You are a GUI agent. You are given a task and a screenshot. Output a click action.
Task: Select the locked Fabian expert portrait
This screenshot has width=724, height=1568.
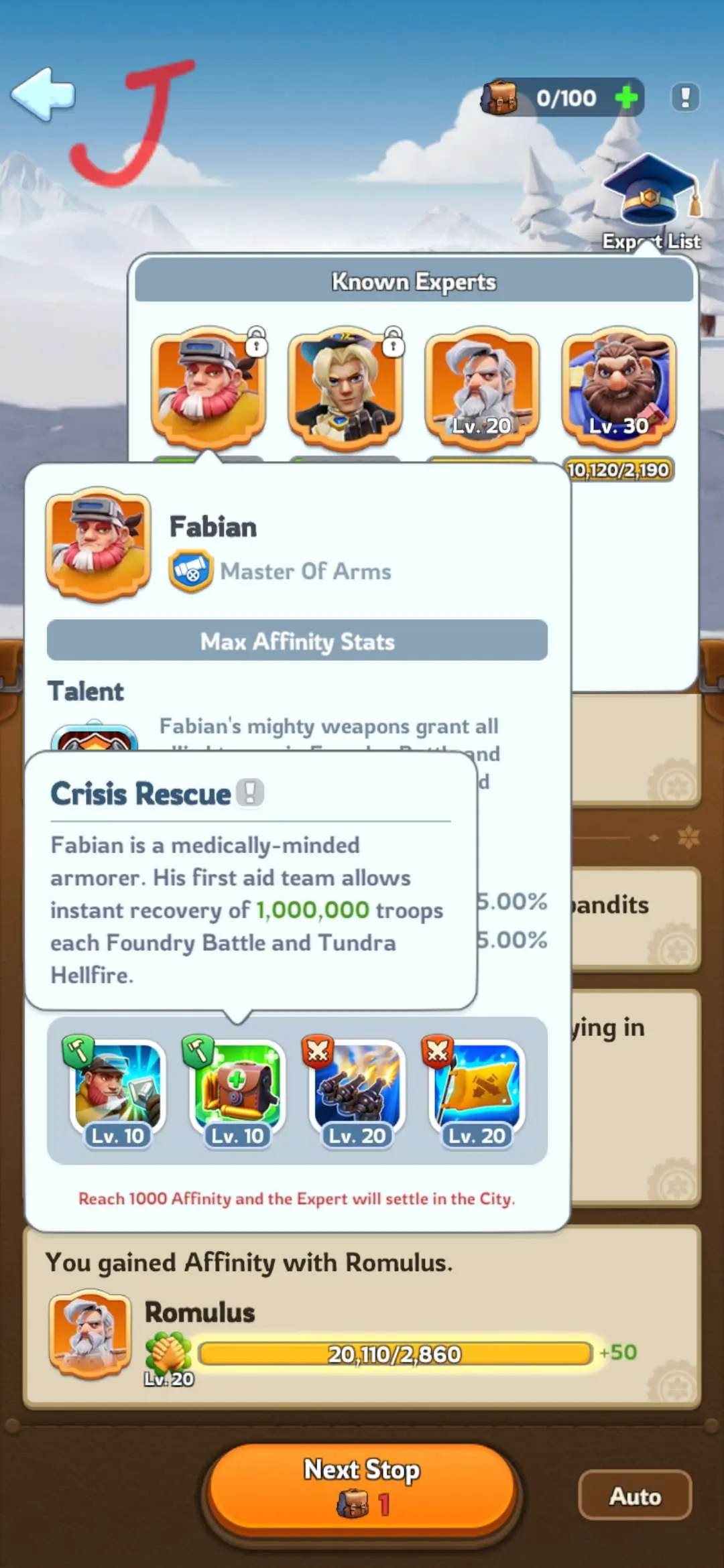[208, 388]
